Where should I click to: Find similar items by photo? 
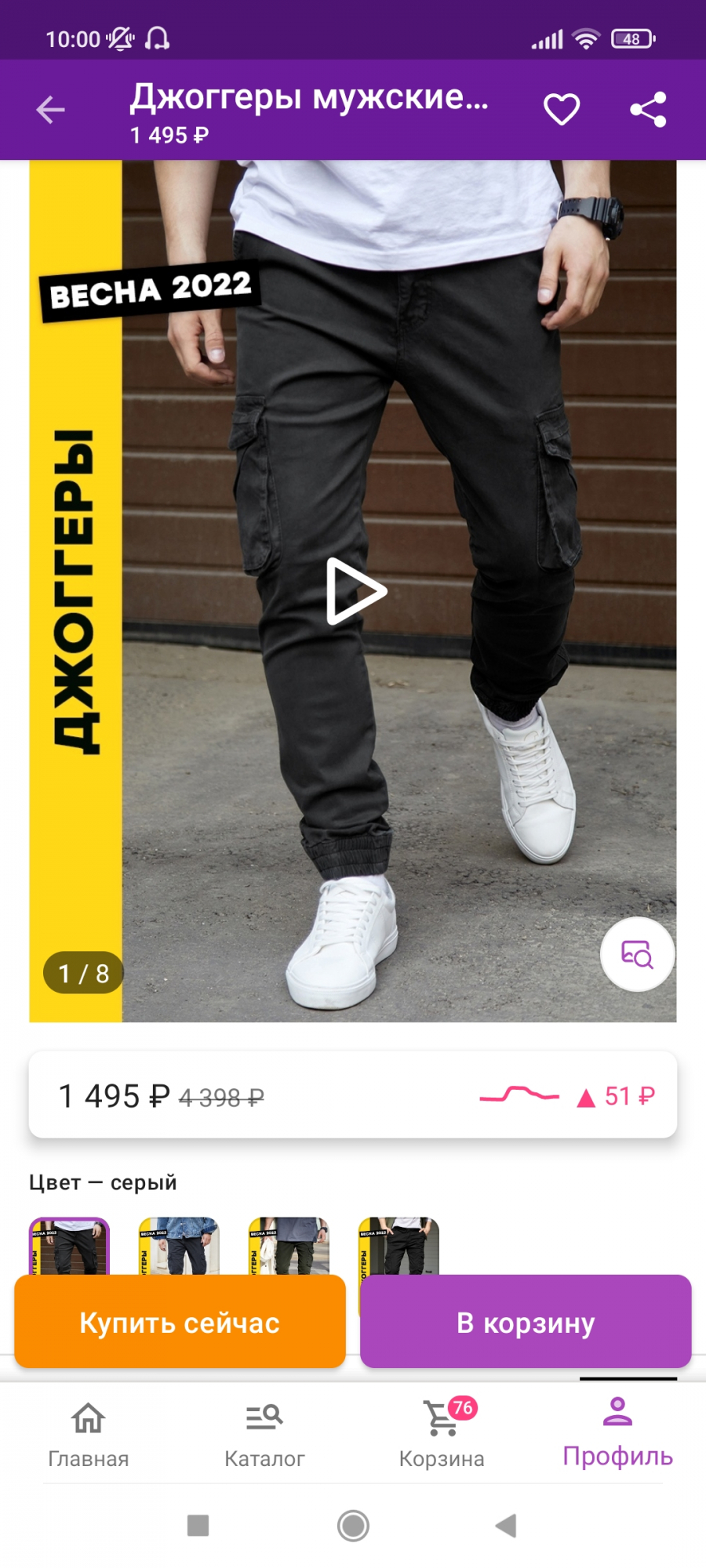[637, 954]
